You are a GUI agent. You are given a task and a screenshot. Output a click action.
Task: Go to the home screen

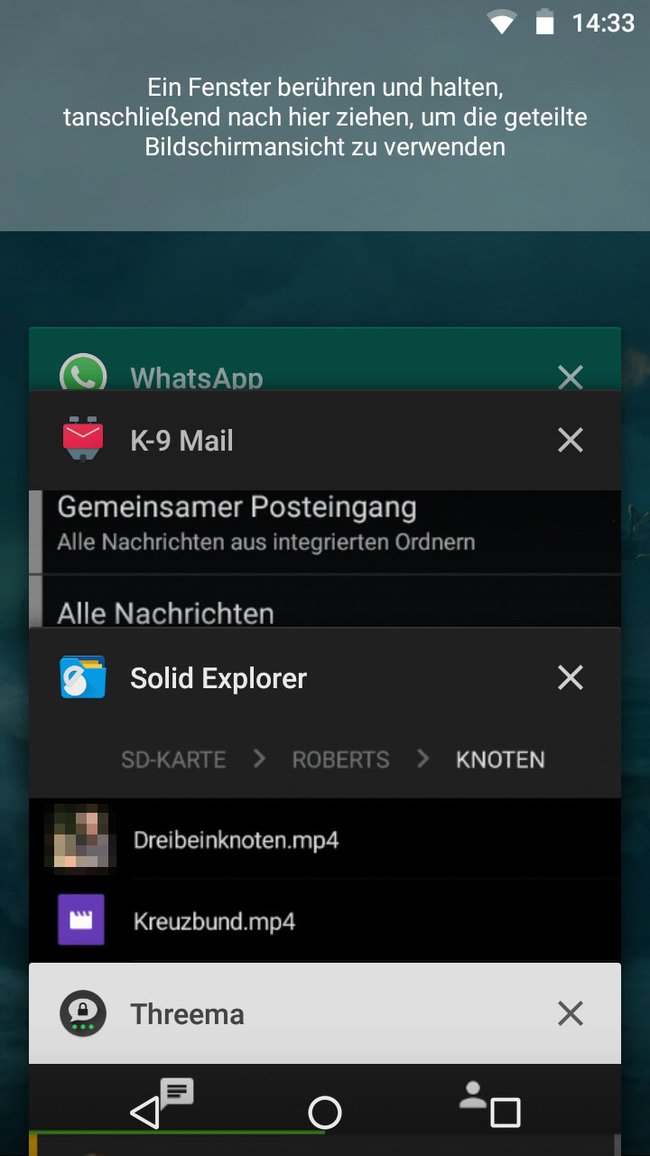[x=325, y=1113]
